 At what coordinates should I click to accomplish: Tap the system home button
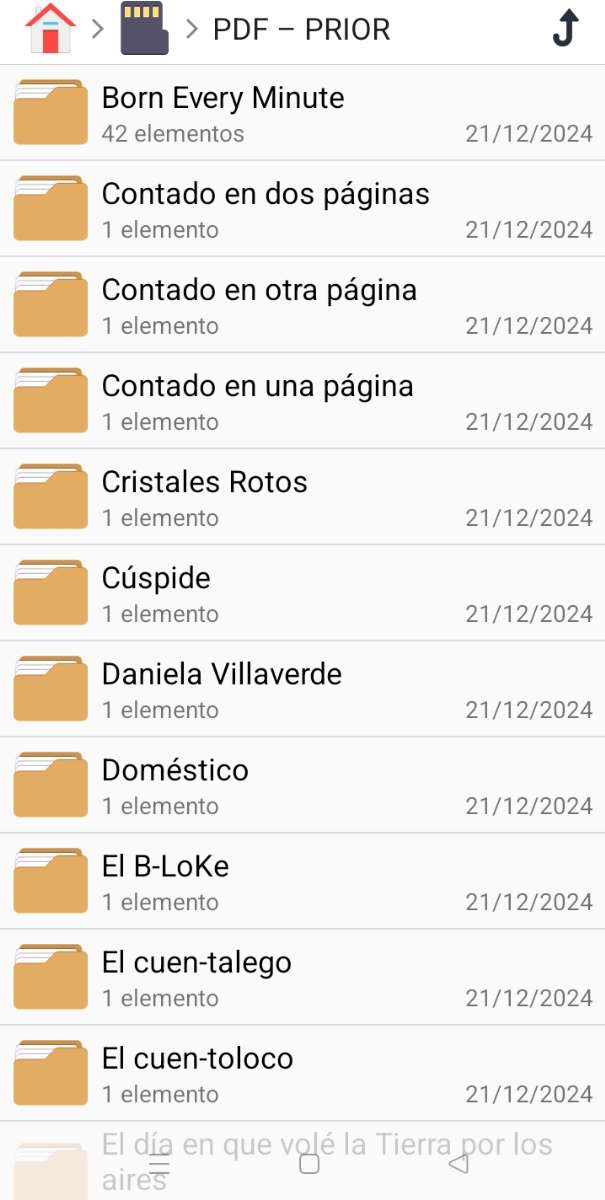(309, 1164)
